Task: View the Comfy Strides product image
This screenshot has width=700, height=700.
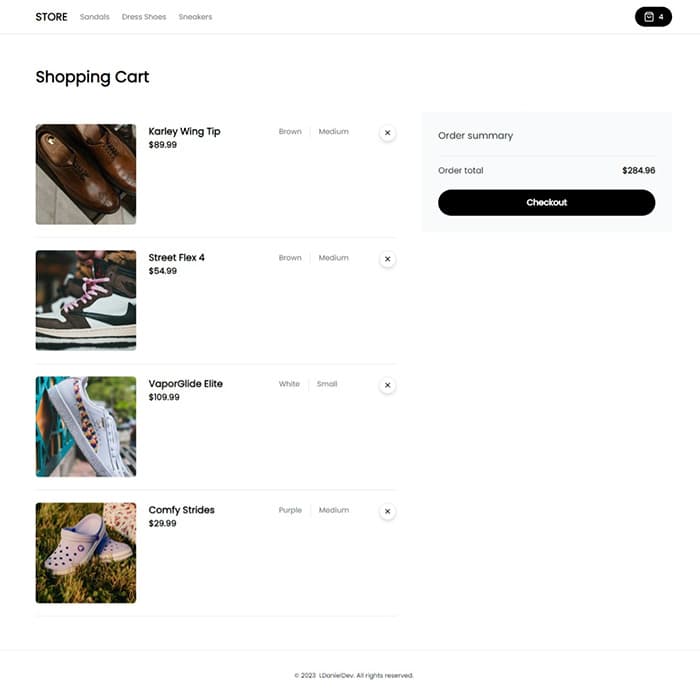Action: [86, 552]
